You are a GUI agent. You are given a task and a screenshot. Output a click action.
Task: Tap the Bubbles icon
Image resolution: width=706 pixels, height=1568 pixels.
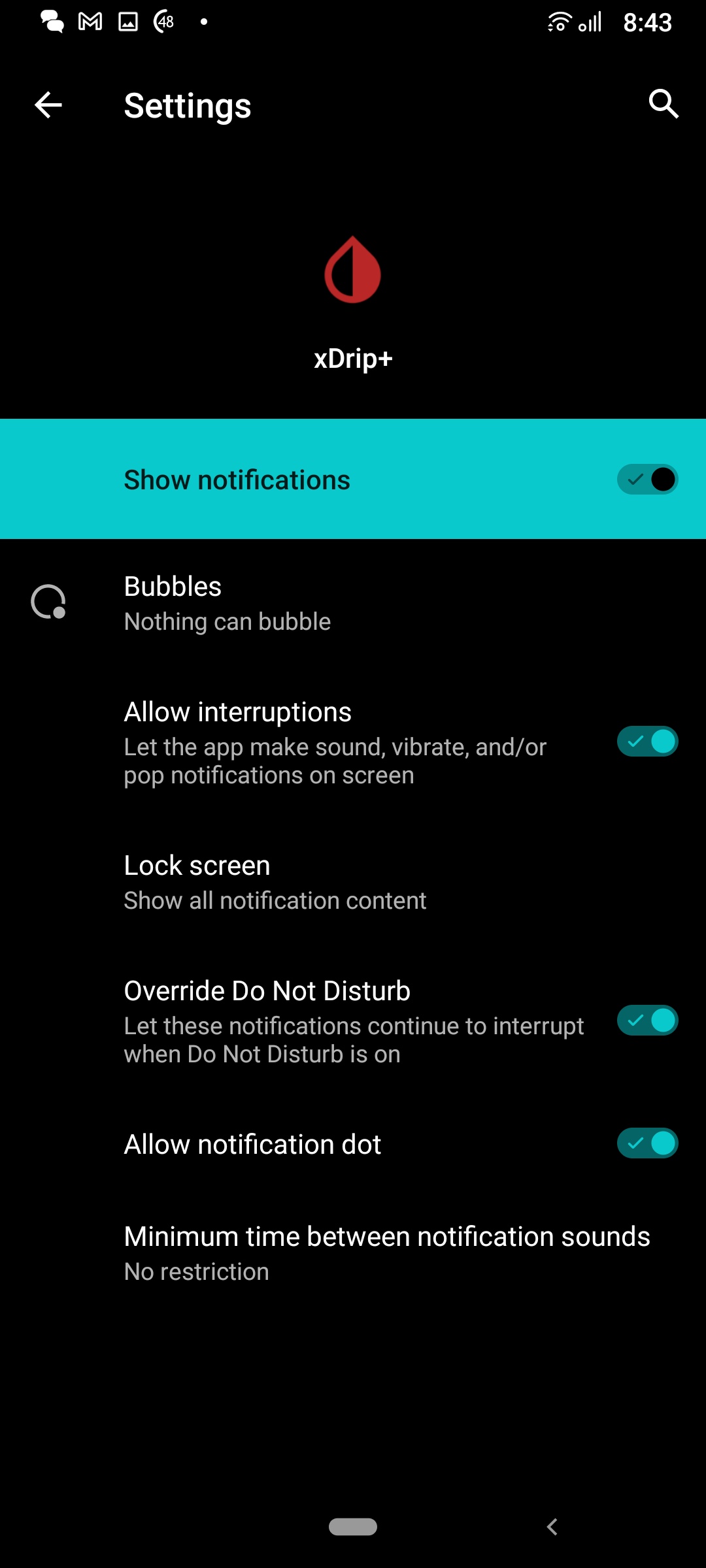[x=47, y=602]
